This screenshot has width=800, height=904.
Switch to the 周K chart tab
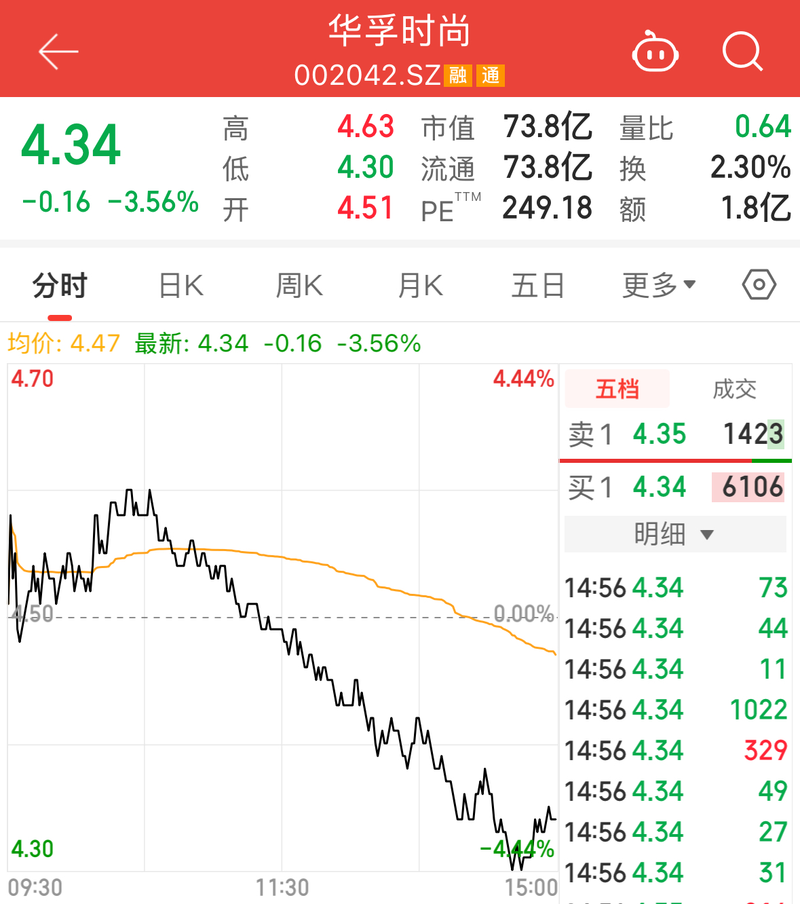[299, 286]
